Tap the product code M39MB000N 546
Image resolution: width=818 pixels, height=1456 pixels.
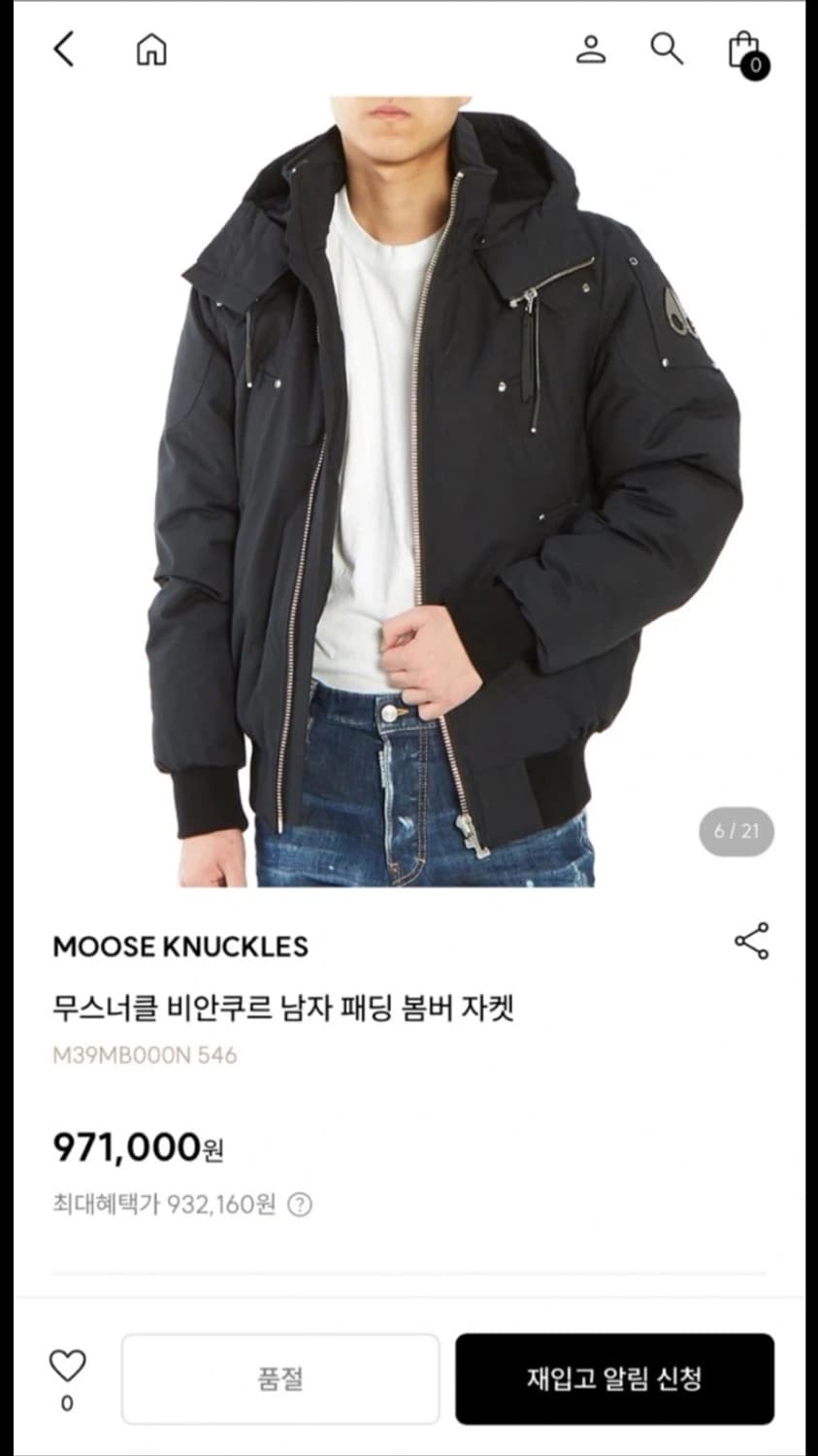(x=146, y=1057)
